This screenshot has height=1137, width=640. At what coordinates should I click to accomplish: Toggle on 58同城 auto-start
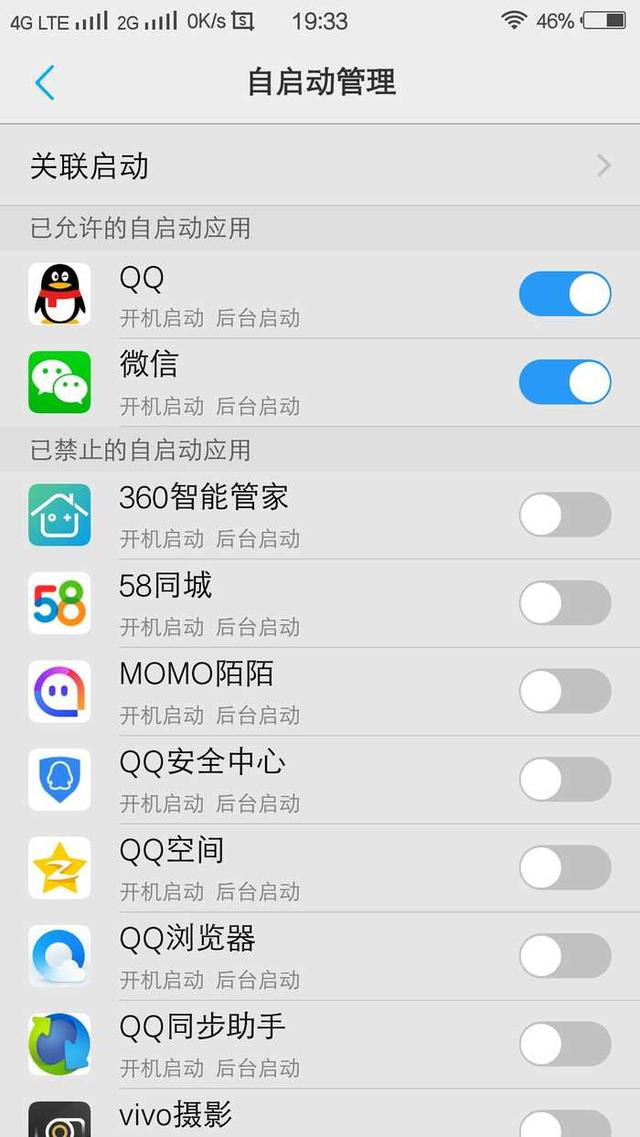point(564,603)
